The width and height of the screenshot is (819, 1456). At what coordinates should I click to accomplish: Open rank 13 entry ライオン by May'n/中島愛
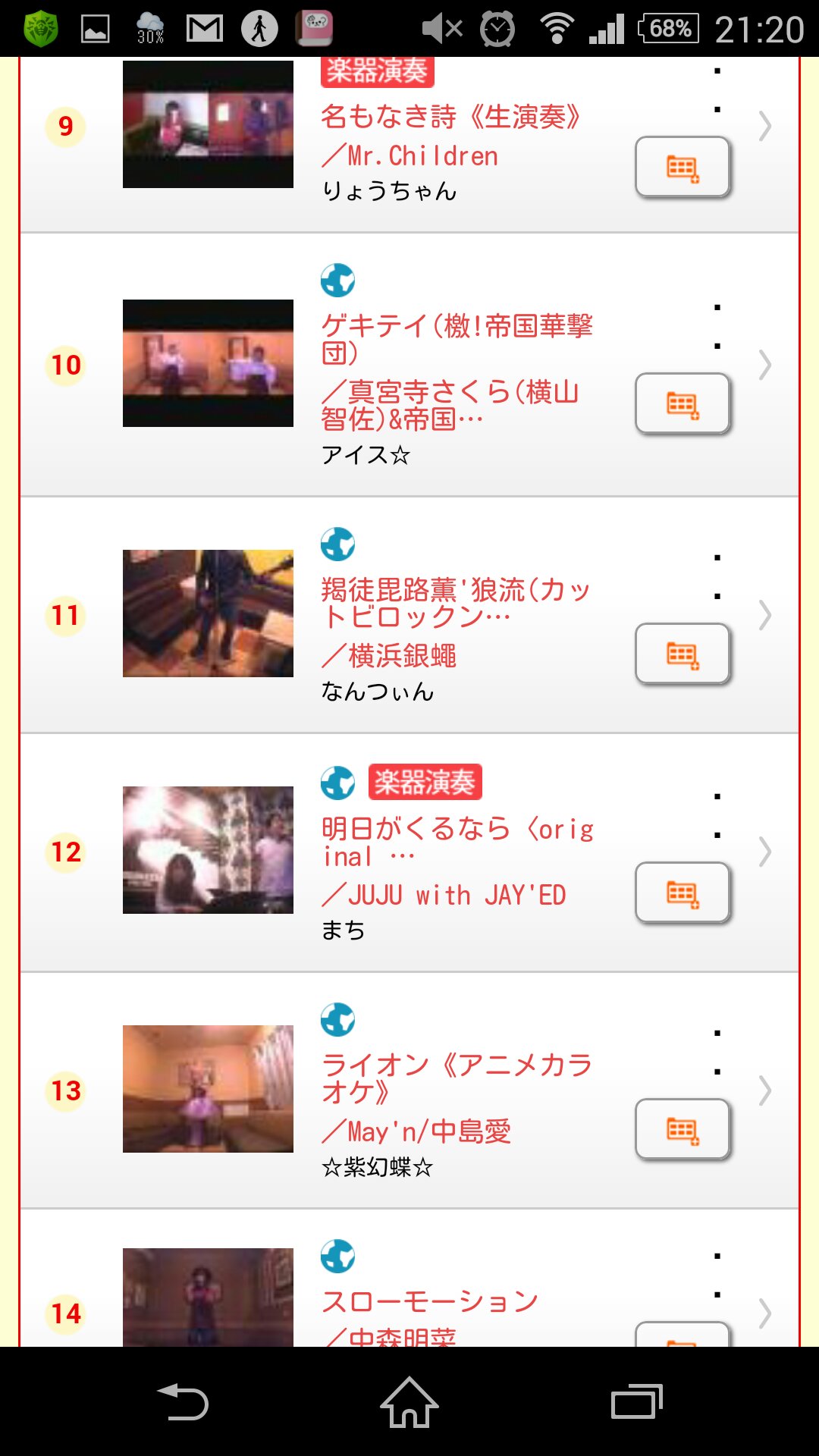click(x=409, y=1090)
